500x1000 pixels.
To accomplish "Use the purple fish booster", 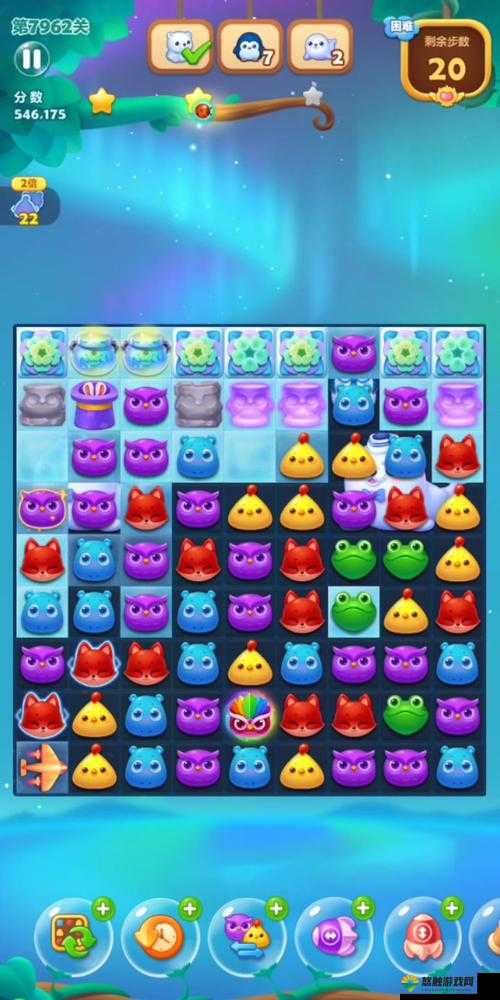I will coord(334,936).
